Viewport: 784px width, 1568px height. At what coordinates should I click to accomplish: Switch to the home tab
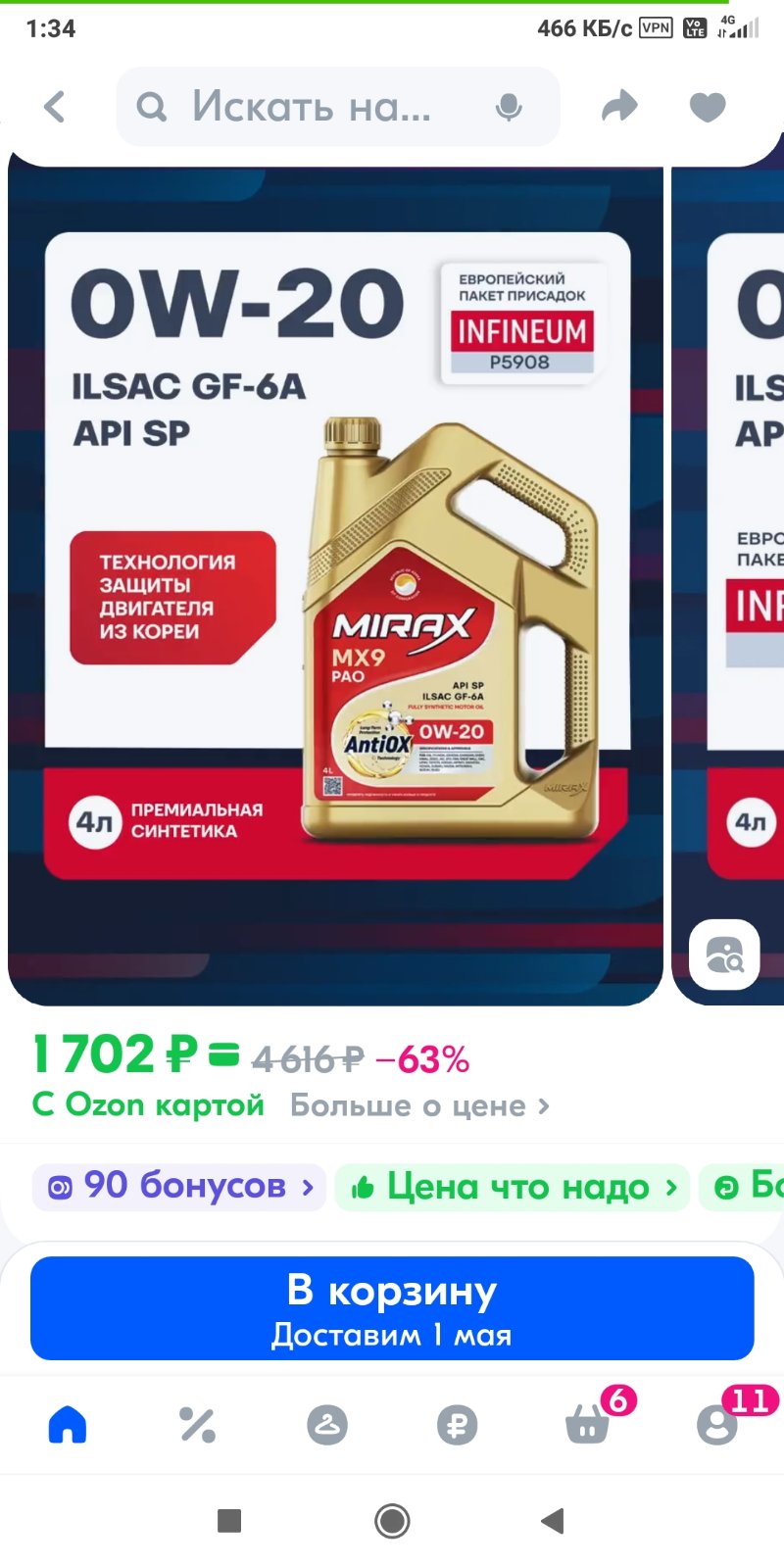point(68,1424)
